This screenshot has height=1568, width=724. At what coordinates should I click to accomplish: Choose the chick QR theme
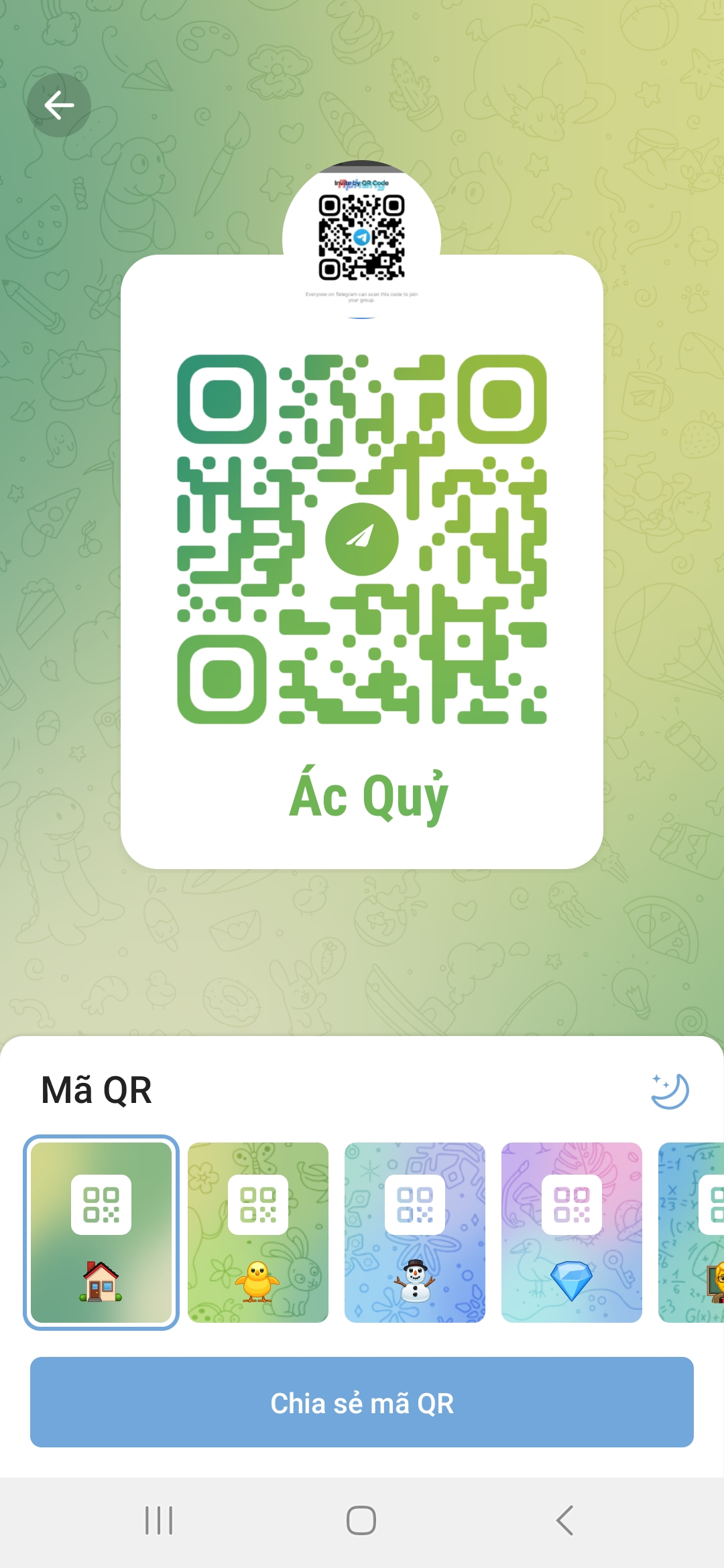[x=258, y=1232]
